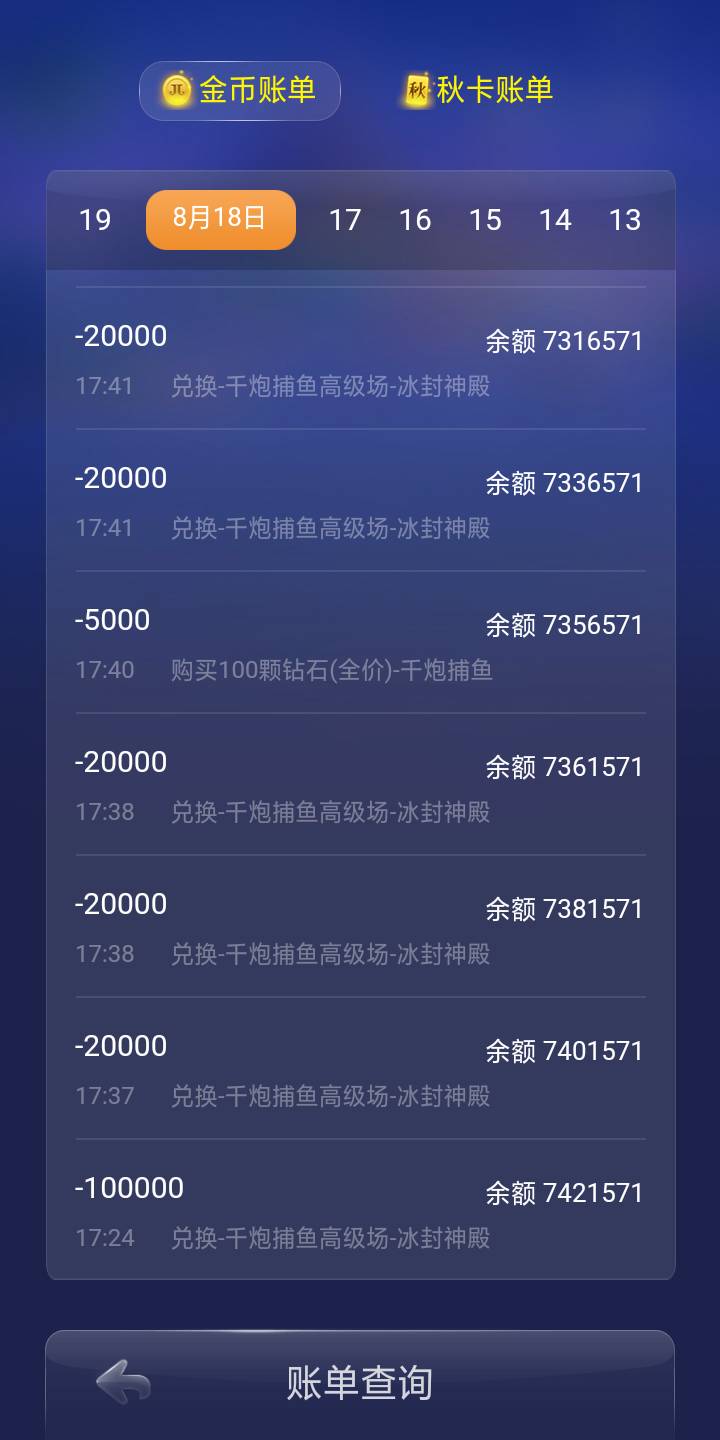The image size is (720, 1440).
Task: Open the -5000 钻石 purchase record at 17:40
Action: (360, 644)
